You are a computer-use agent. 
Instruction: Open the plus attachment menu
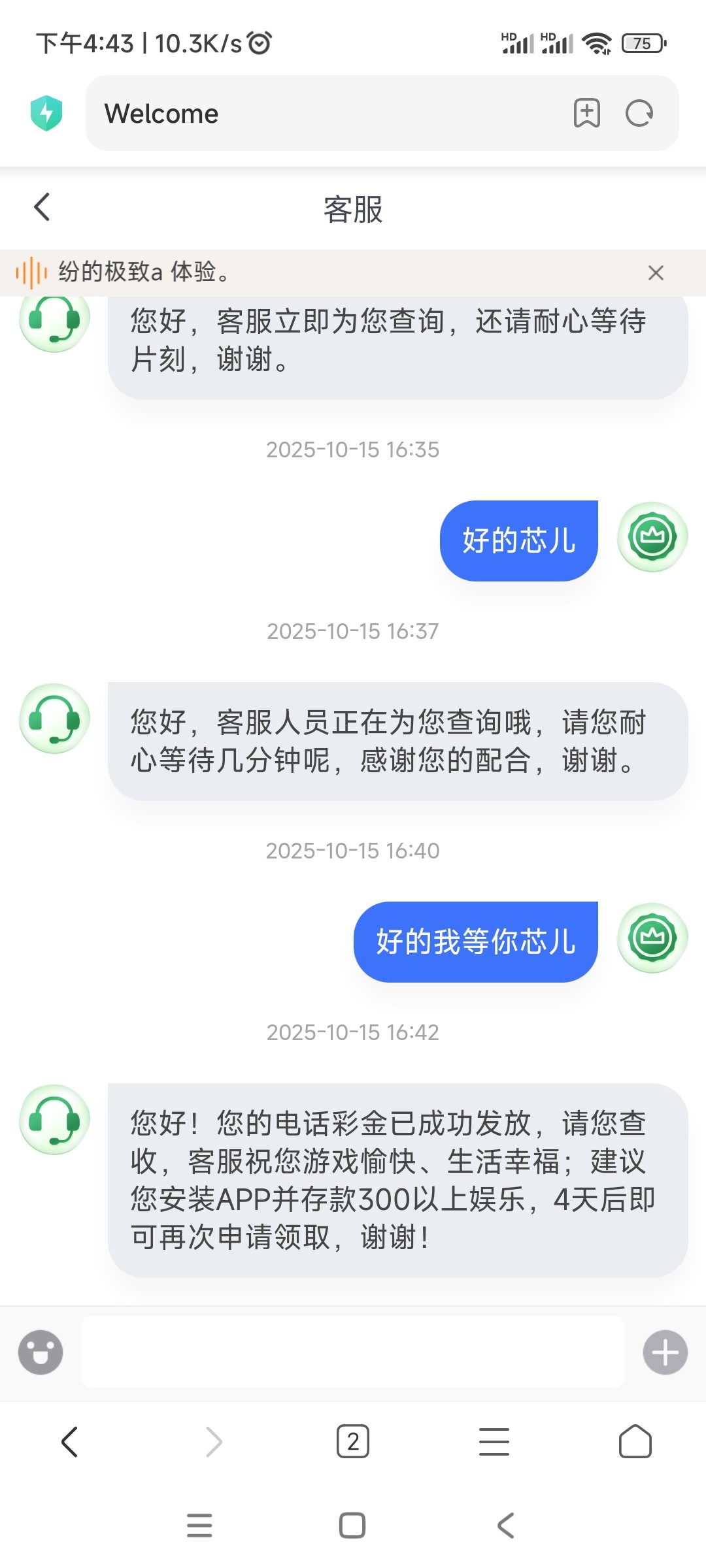(x=665, y=1352)
